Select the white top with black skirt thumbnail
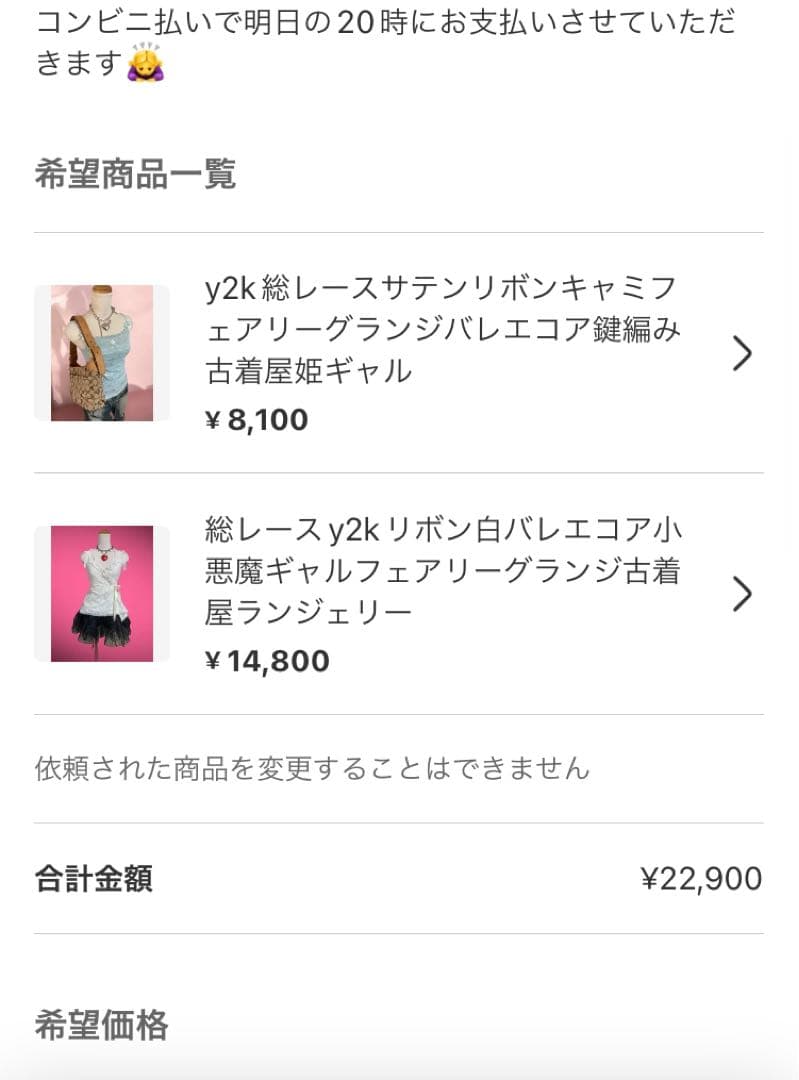The width and height of the screenshot is (799, 1080). tap(101, 592)
